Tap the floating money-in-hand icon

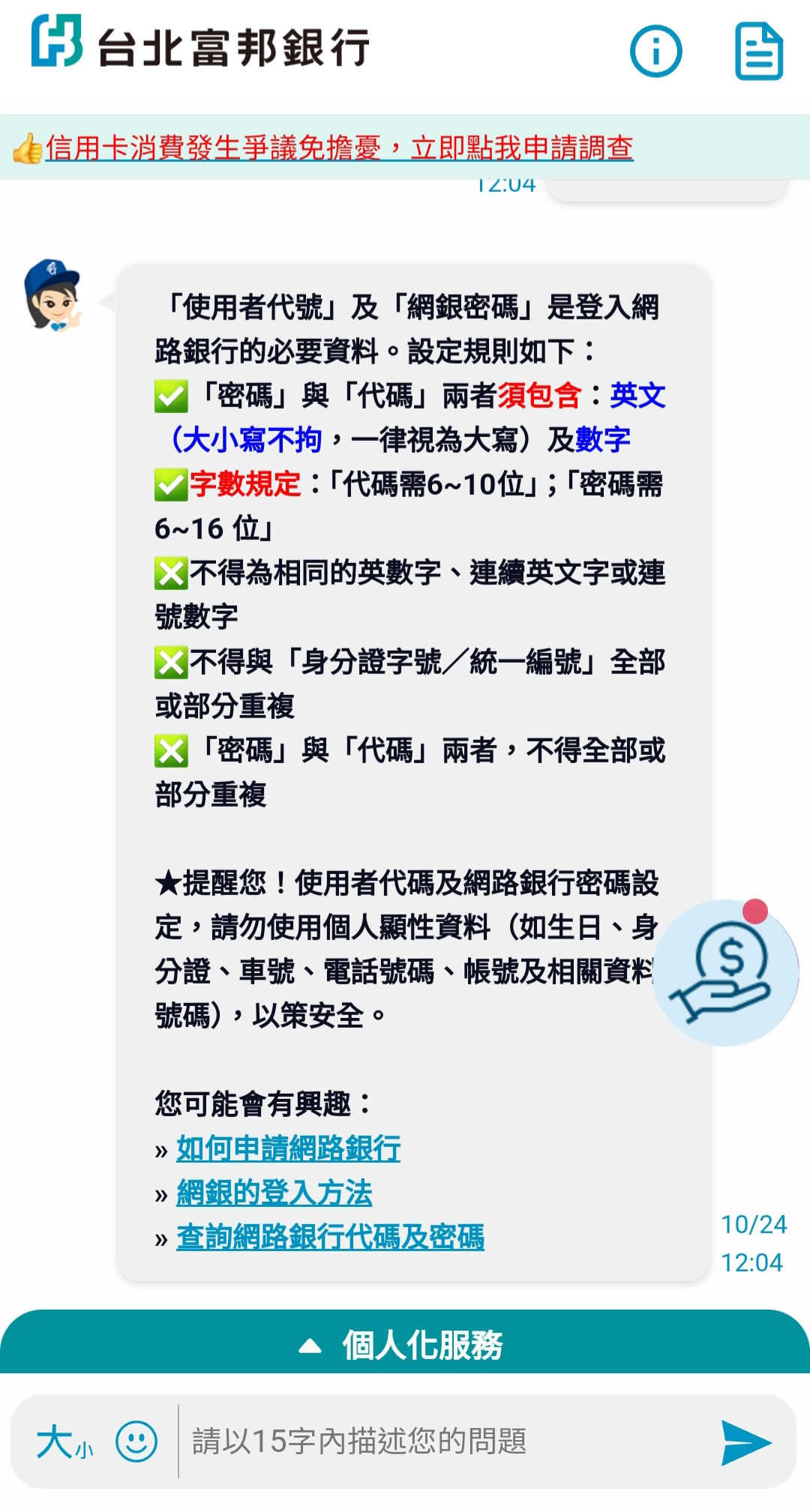click(725, 972)
